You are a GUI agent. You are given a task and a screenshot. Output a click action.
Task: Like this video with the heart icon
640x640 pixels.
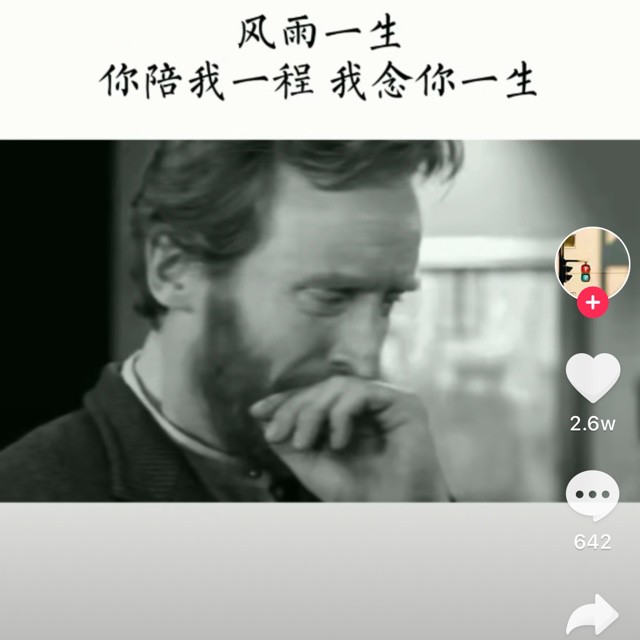point(592,378)
